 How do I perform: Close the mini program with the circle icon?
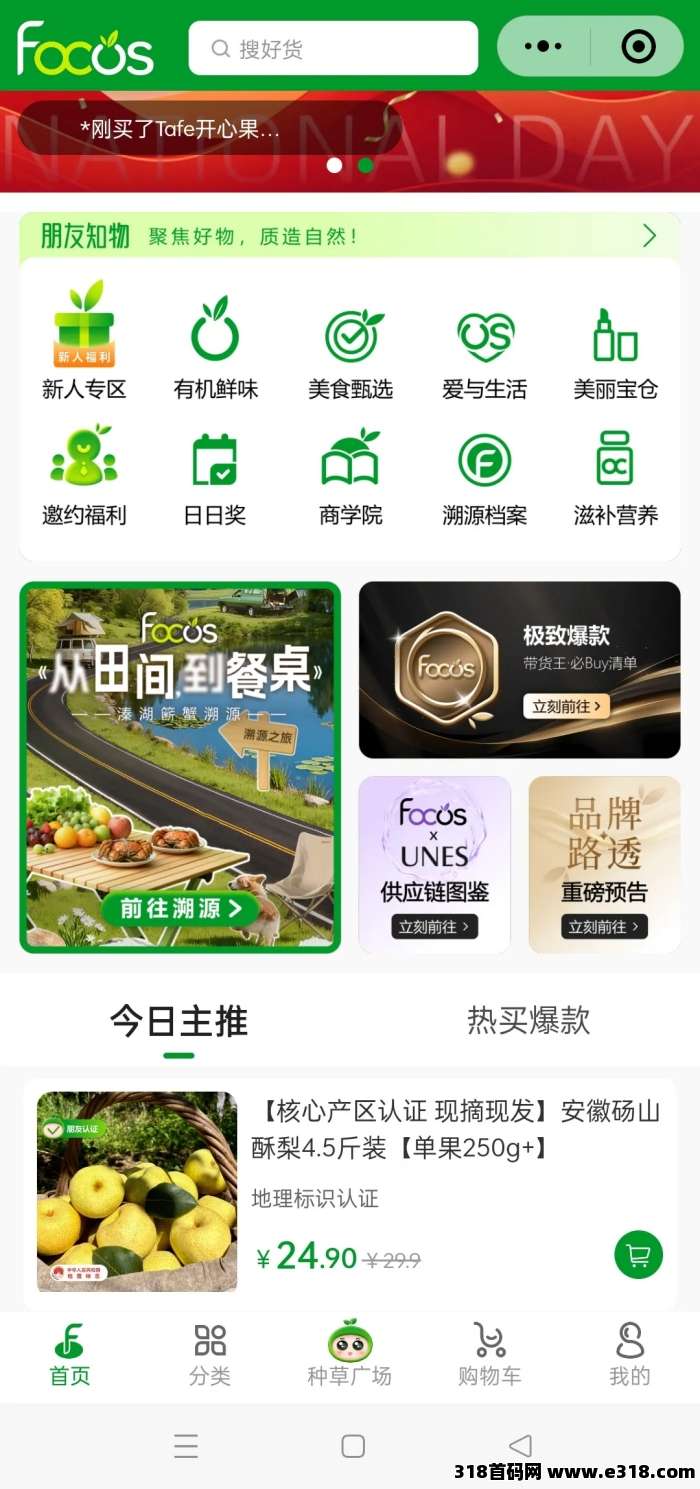click(638, 46)
